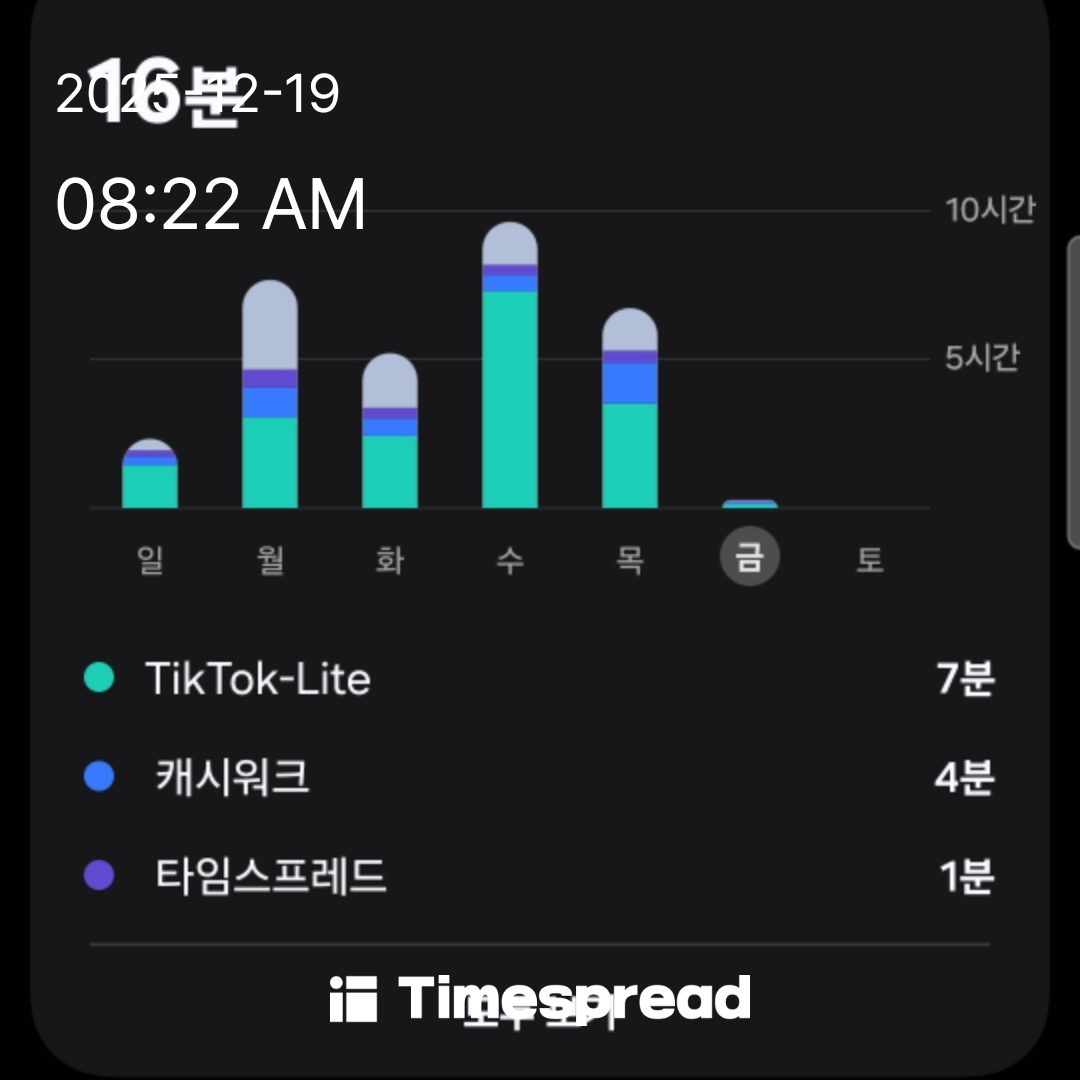Select Sunday (일) on the usage chart
This screenshot has height=1080, width=1080.
point(150,559)
